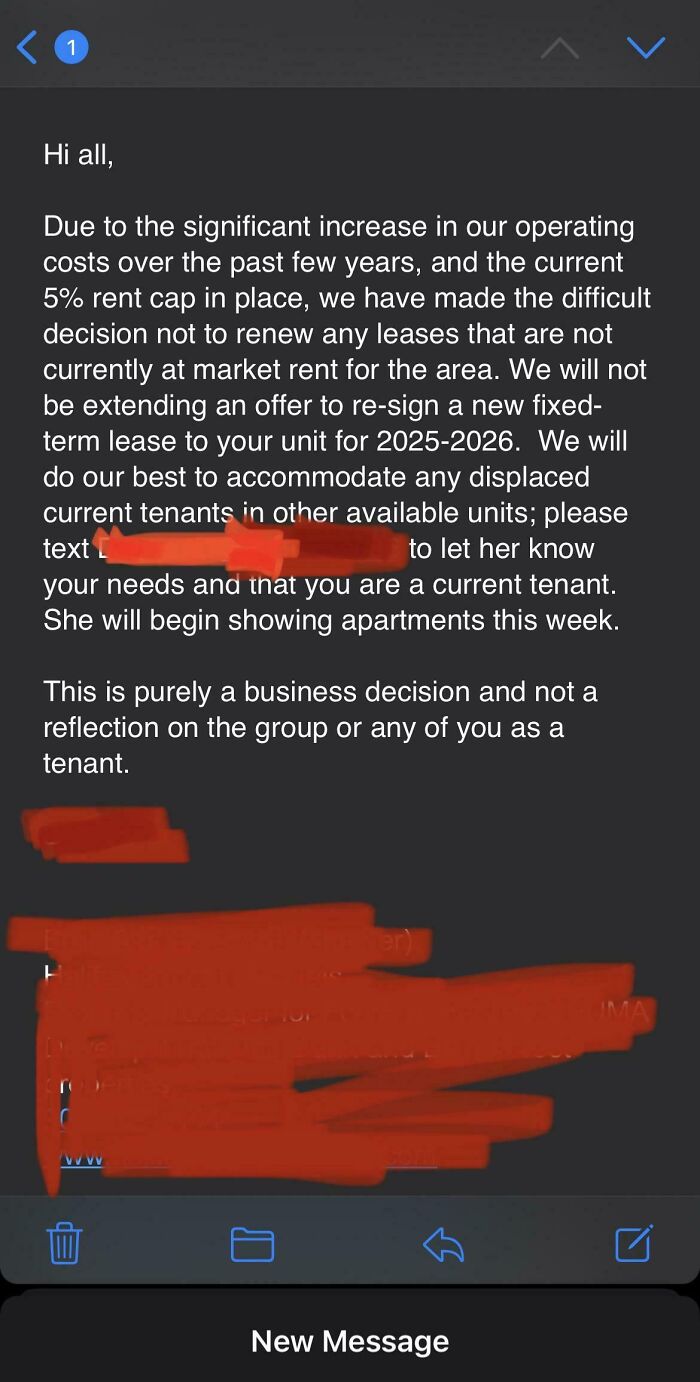This screenshot has width=700, height=1382.
Task: Jump to the next email
Action: point(645,47)
